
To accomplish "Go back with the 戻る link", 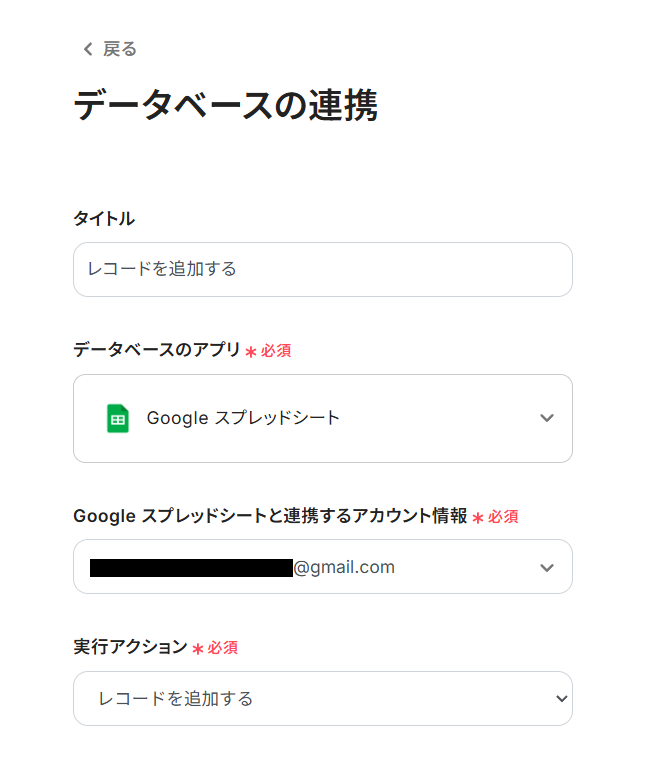I will tap(109, 49).
